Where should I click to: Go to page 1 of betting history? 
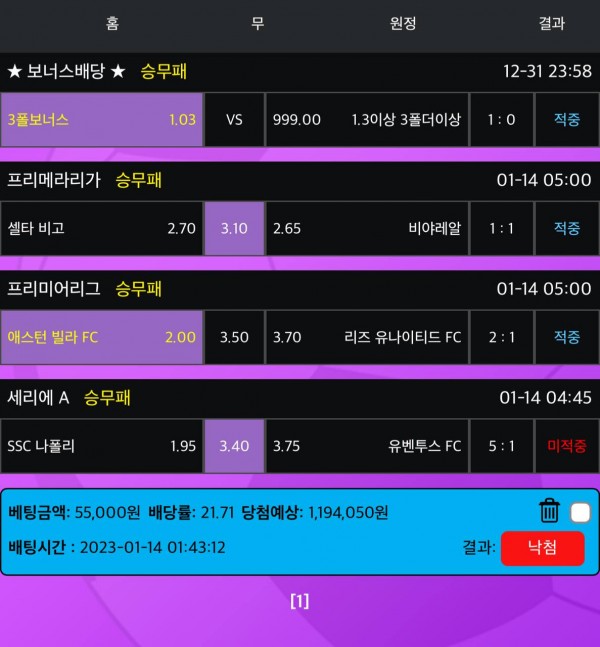pos(299,601)
